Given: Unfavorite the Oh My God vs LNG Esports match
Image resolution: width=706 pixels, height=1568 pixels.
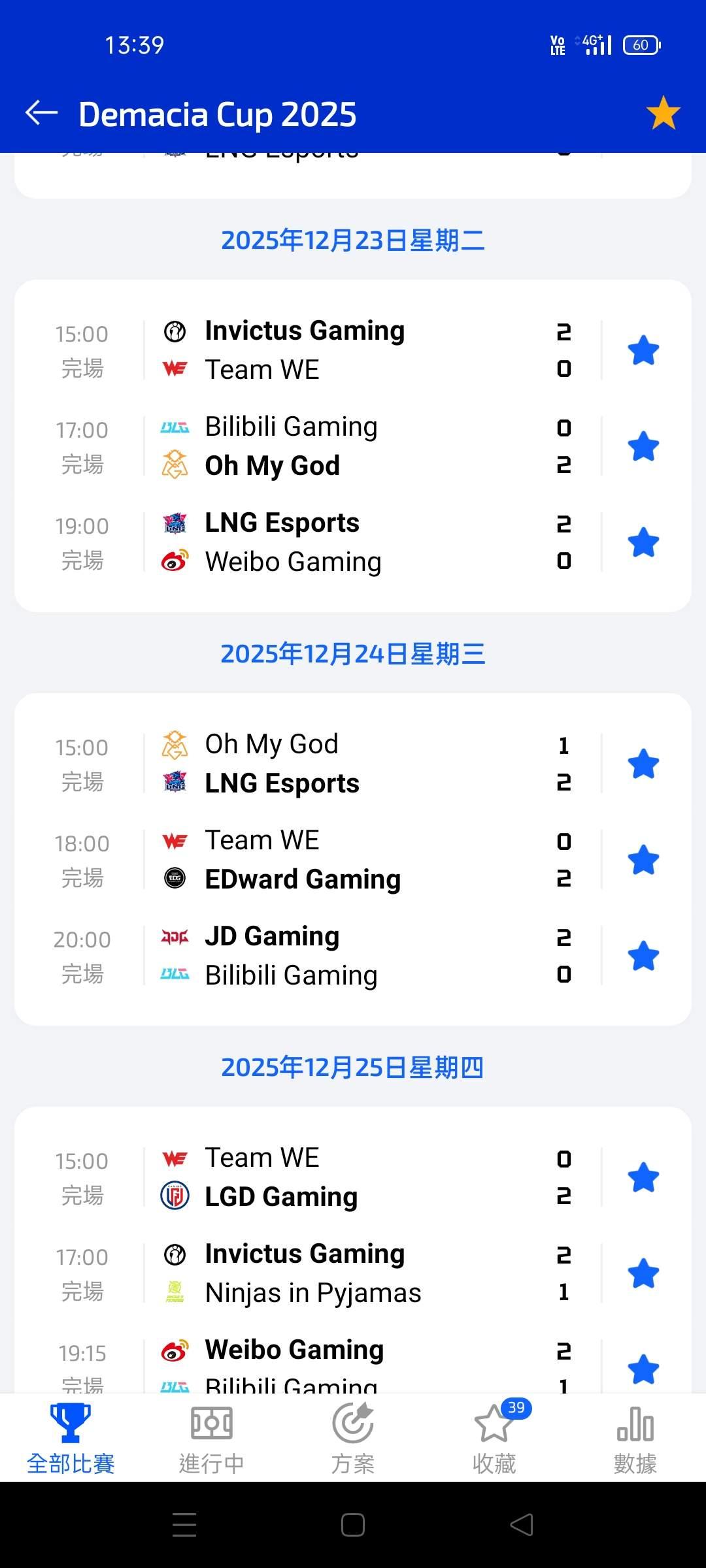Looking at the screenshot, I should 643,764.
